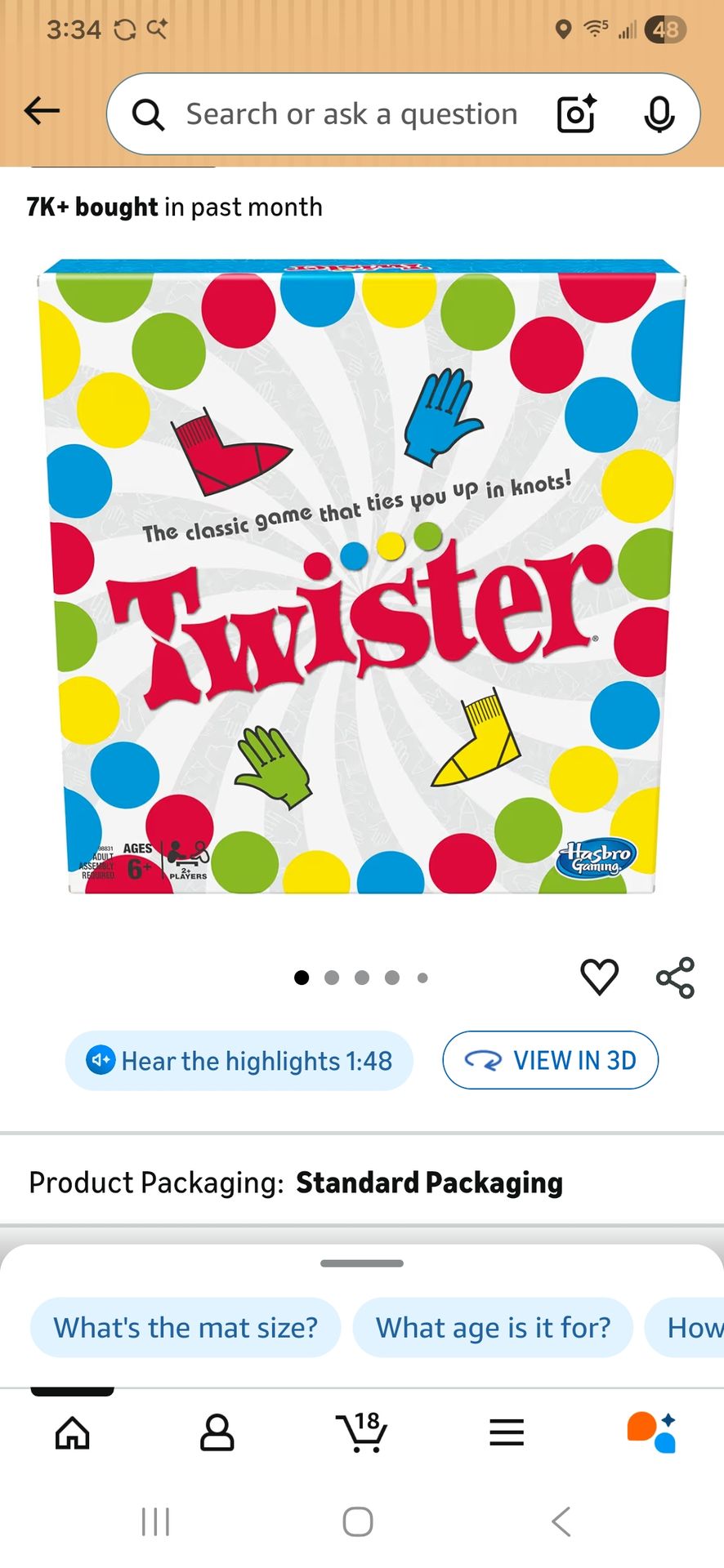The image size is (724, 1568).
Task: Open the Rufus AI assistant
Action: [x=651, y=1432]
